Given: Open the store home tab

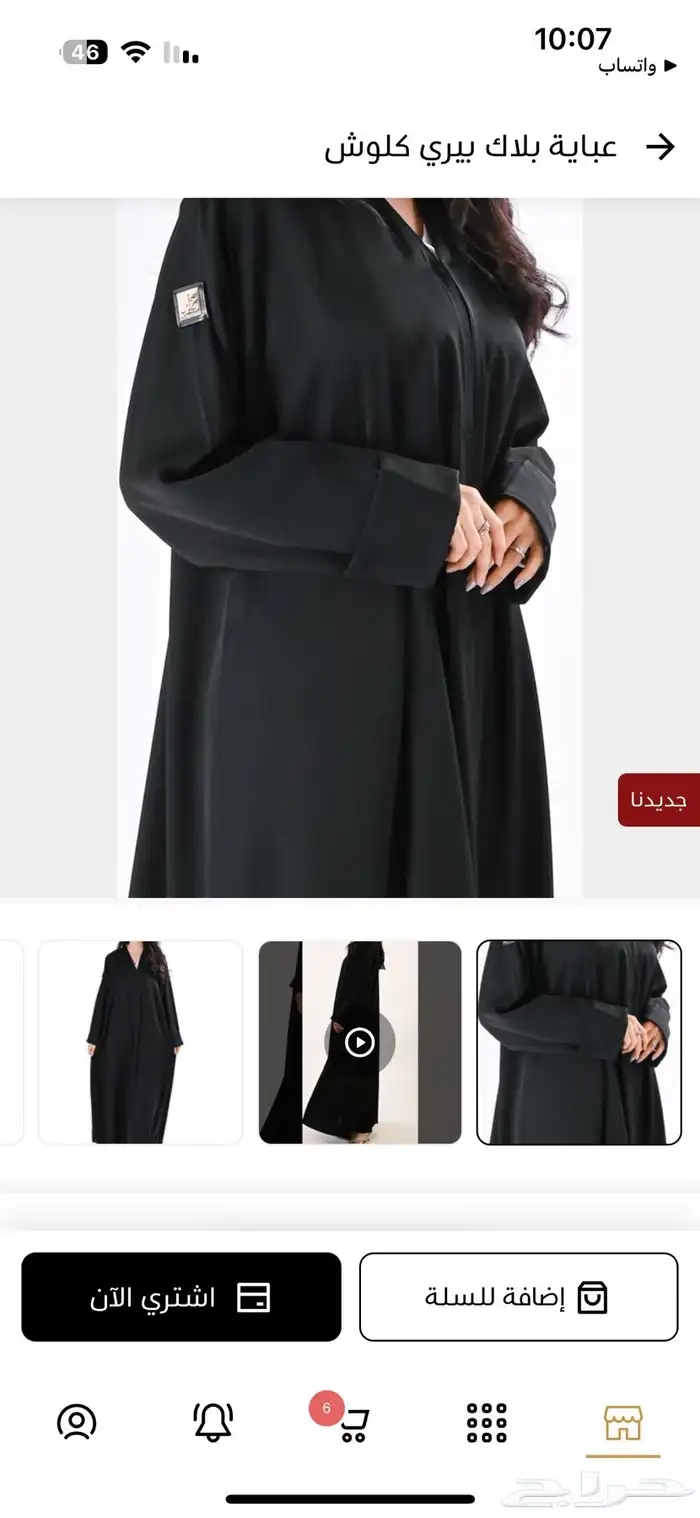Looking at the screenshot, I should click(x=622, y=1421).
